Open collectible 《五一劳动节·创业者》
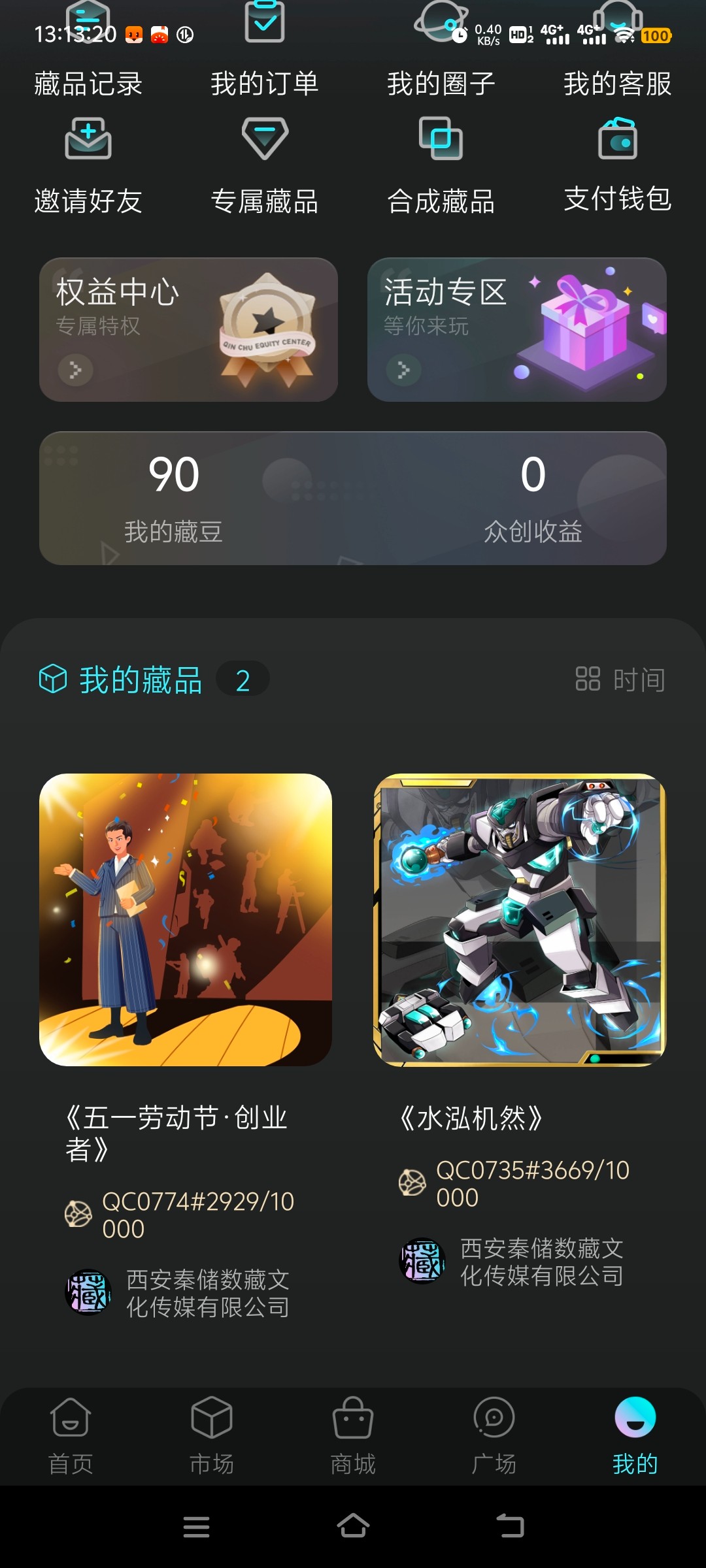Viewport: 706px width, 1568px height. [x=186, y=920]
